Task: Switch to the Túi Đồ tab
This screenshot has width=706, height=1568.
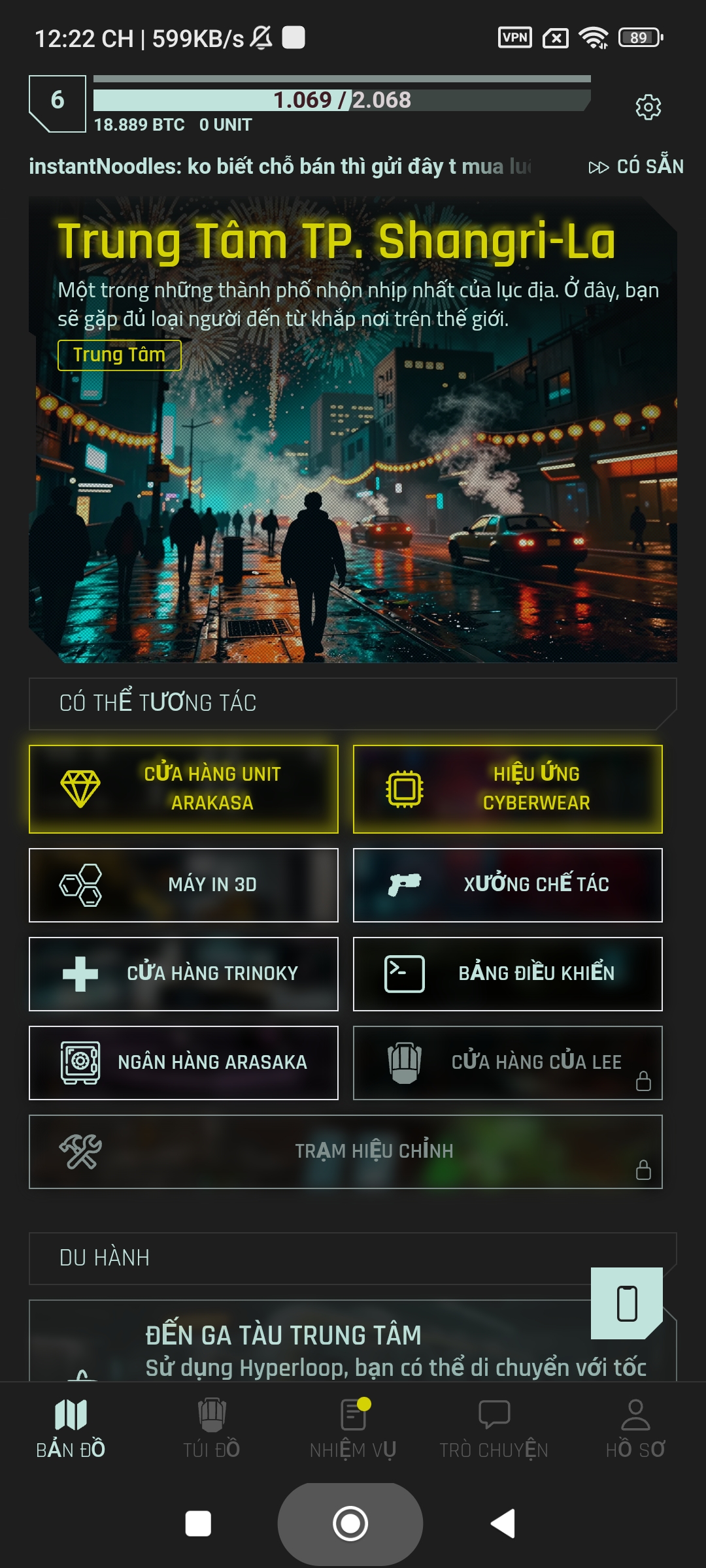Action: [x=212, y=1429]
